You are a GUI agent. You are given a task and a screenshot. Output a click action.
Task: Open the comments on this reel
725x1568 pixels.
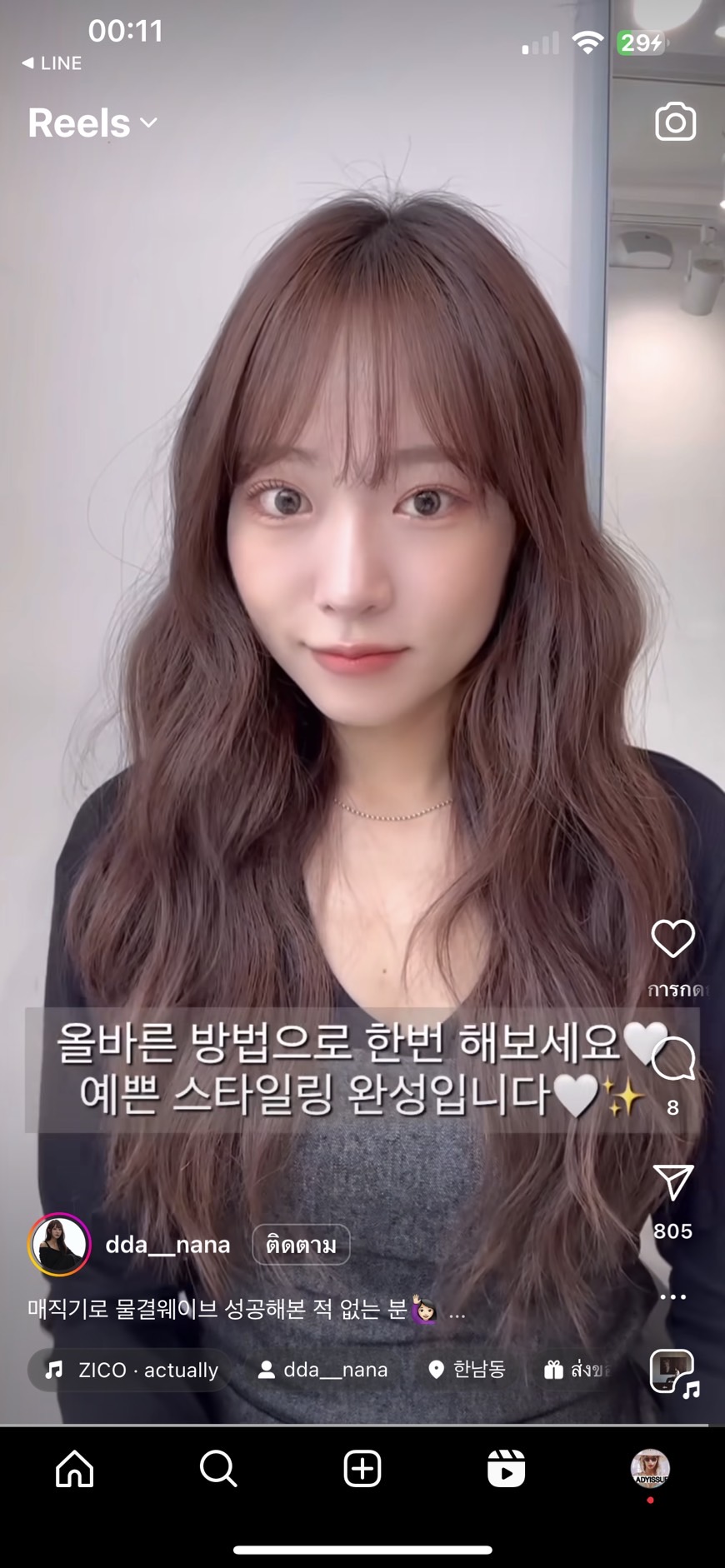click(673, 1060)
